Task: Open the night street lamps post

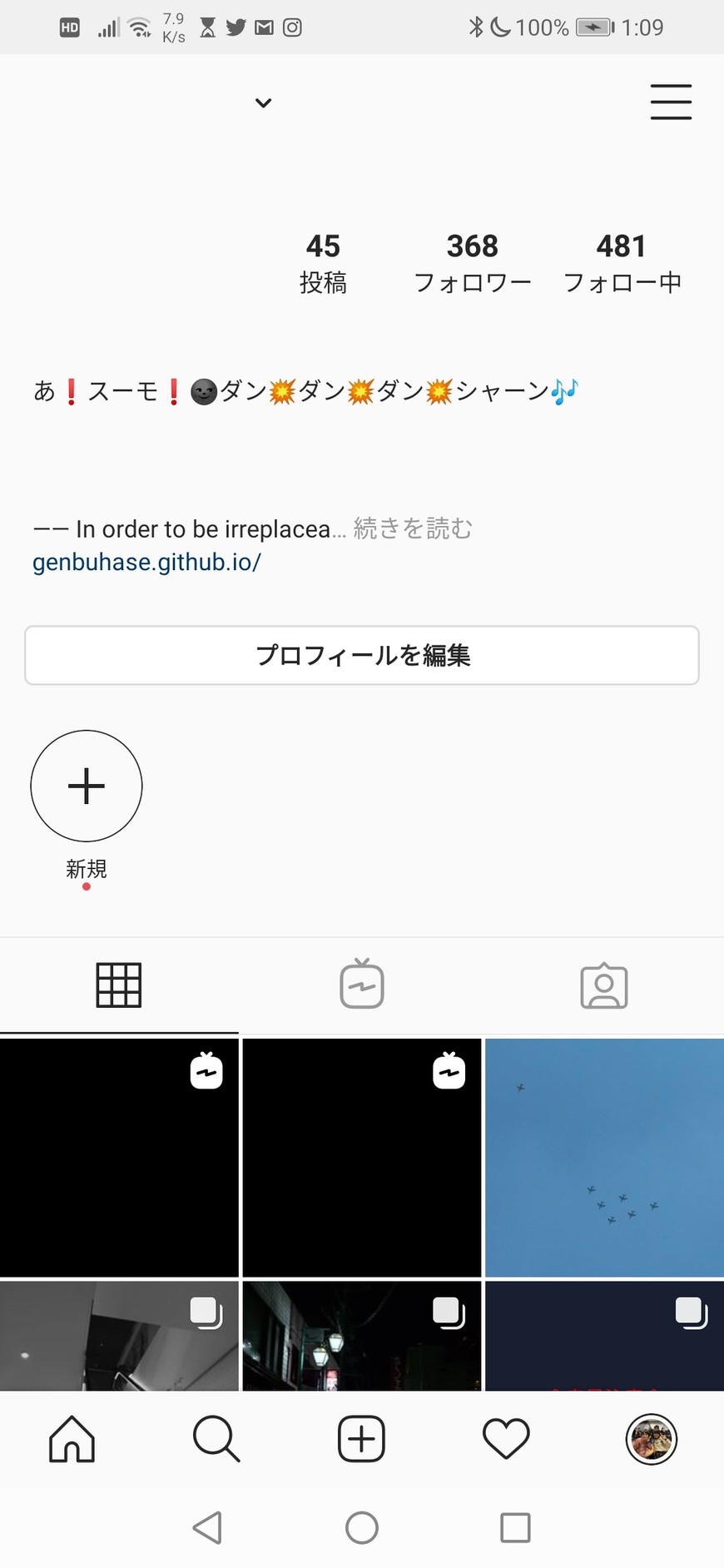Action: coord(362,1337)
